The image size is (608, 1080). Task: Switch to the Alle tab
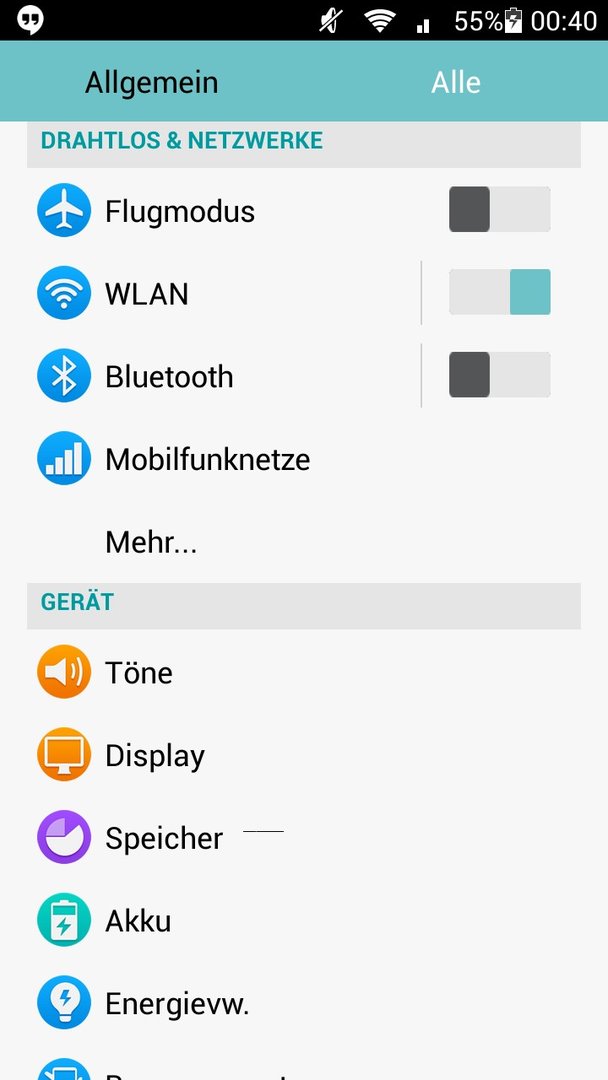(456, 82)
